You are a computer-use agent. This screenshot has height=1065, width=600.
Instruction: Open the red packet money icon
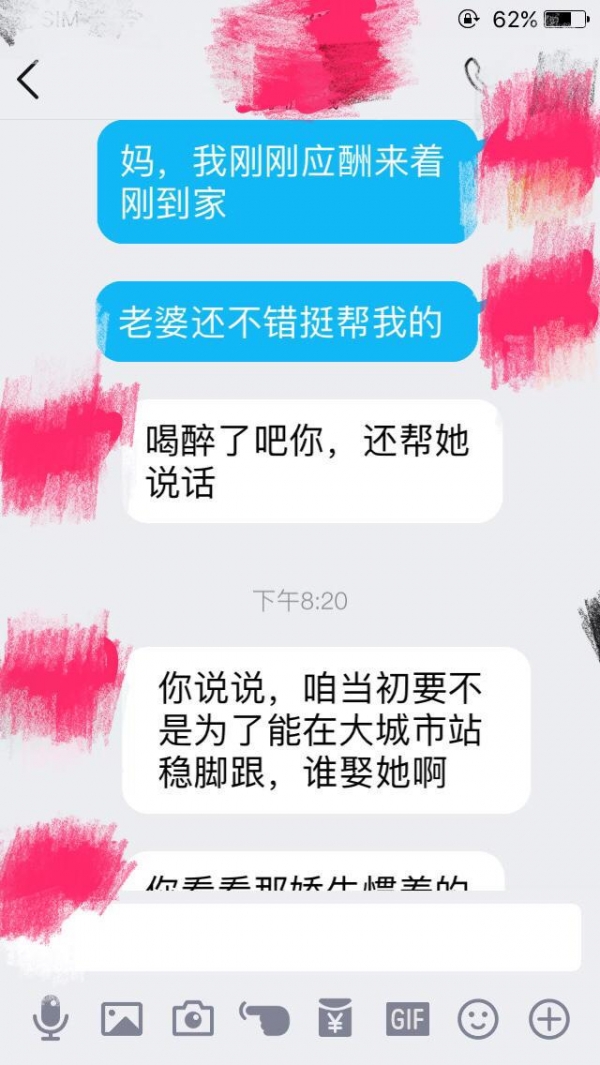pos(335,1020)
